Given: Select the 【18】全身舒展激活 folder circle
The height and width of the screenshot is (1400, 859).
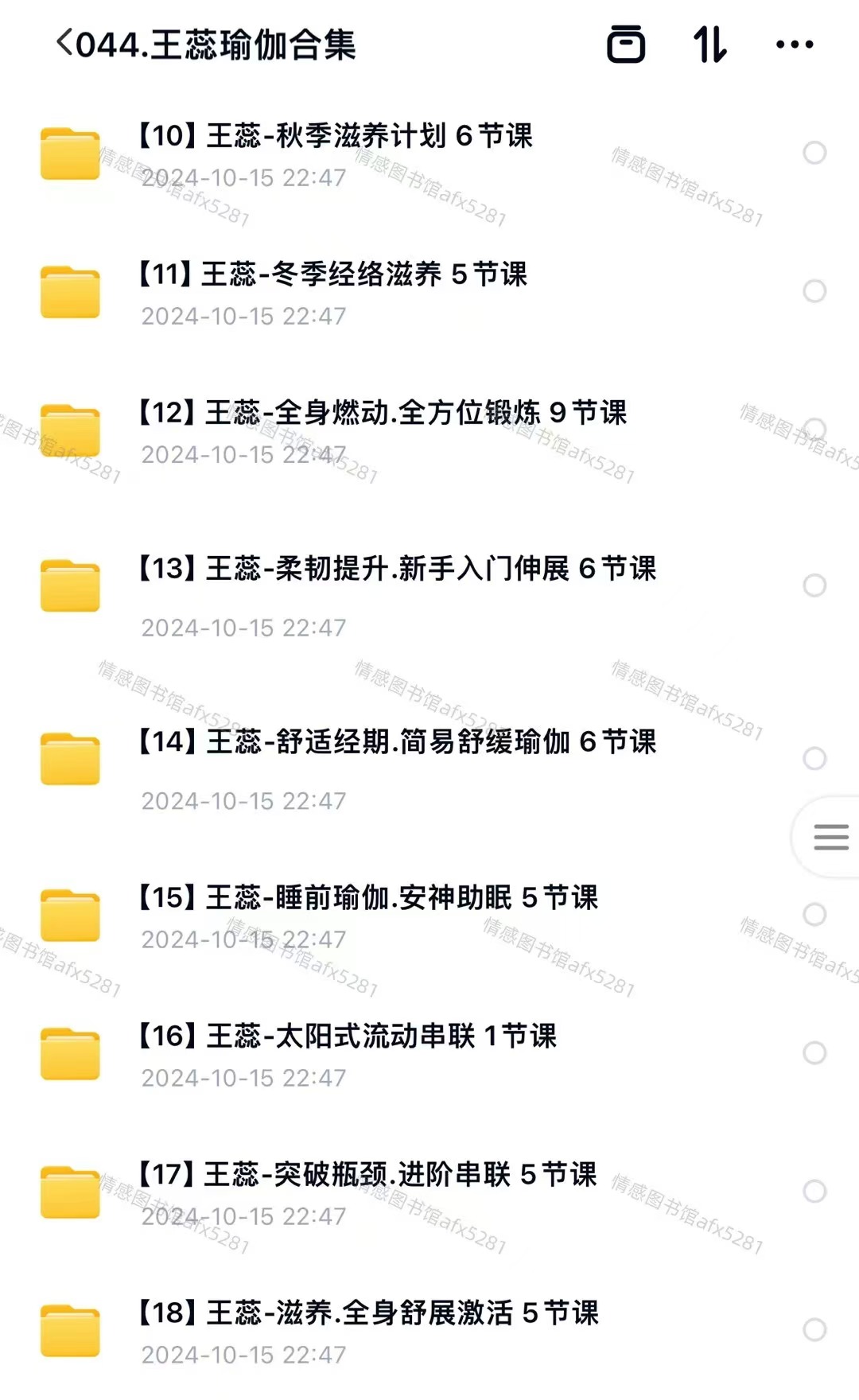Looking at the screenshot, I should [x=814, y=1329].
